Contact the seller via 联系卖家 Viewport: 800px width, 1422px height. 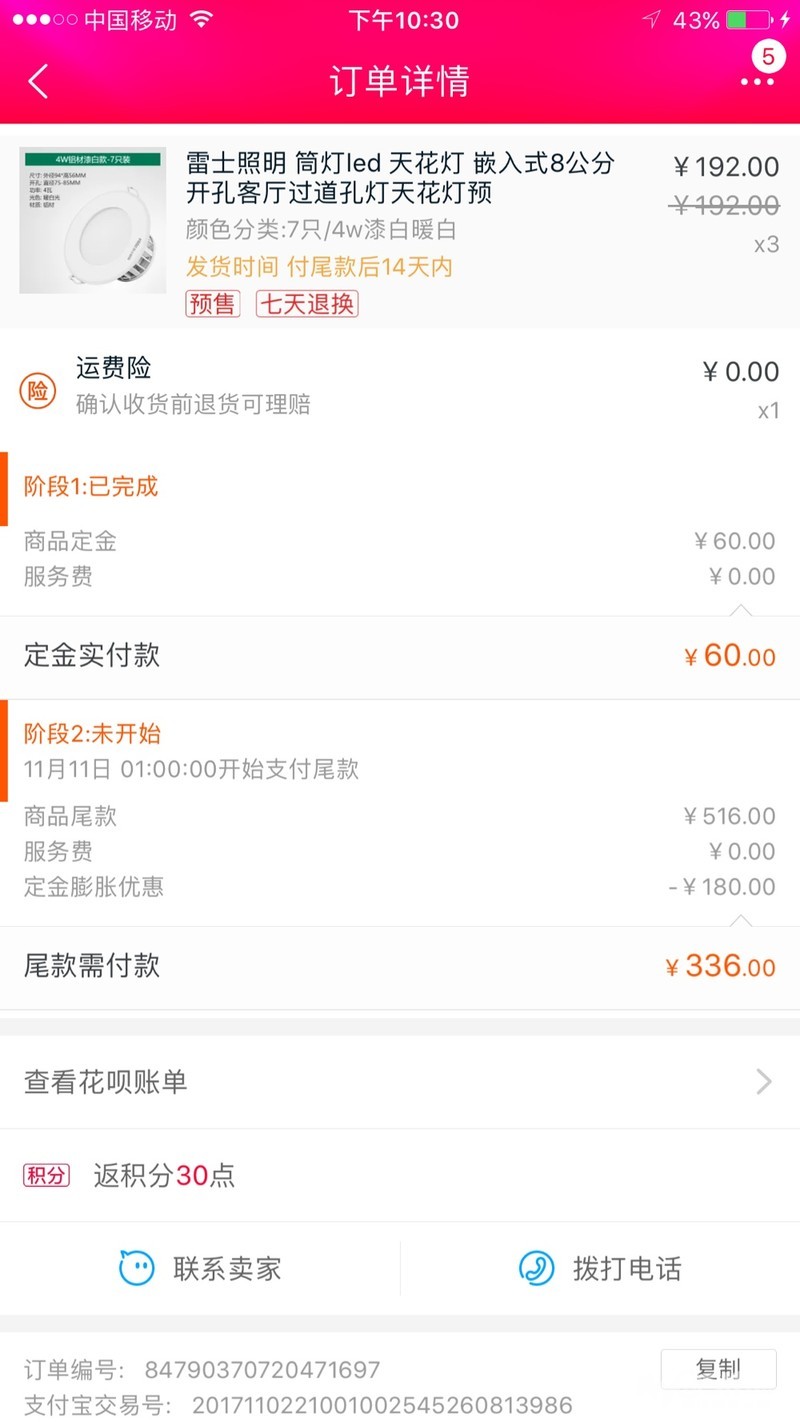200,1268
